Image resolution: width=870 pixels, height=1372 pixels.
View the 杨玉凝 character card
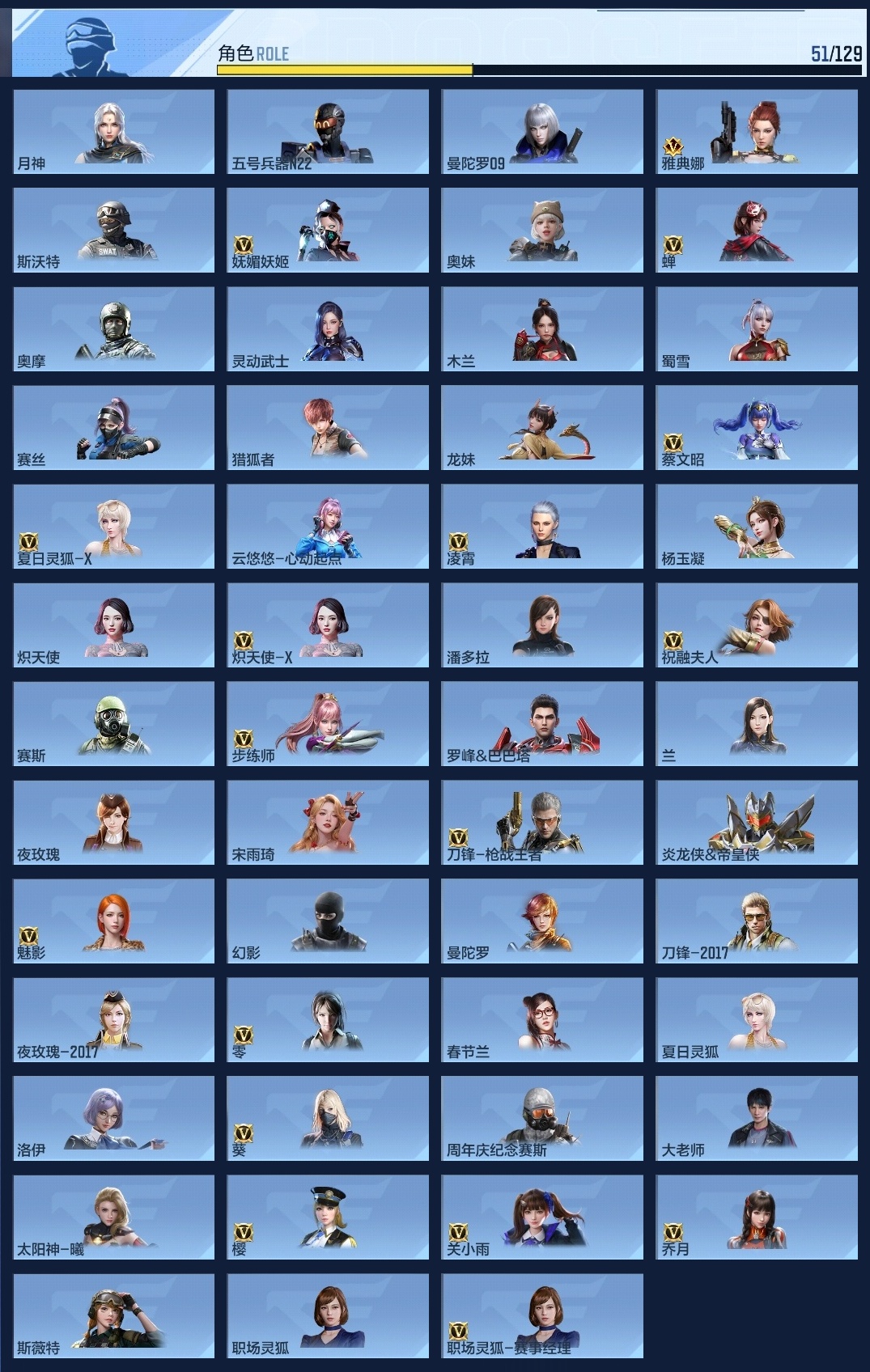756,526
